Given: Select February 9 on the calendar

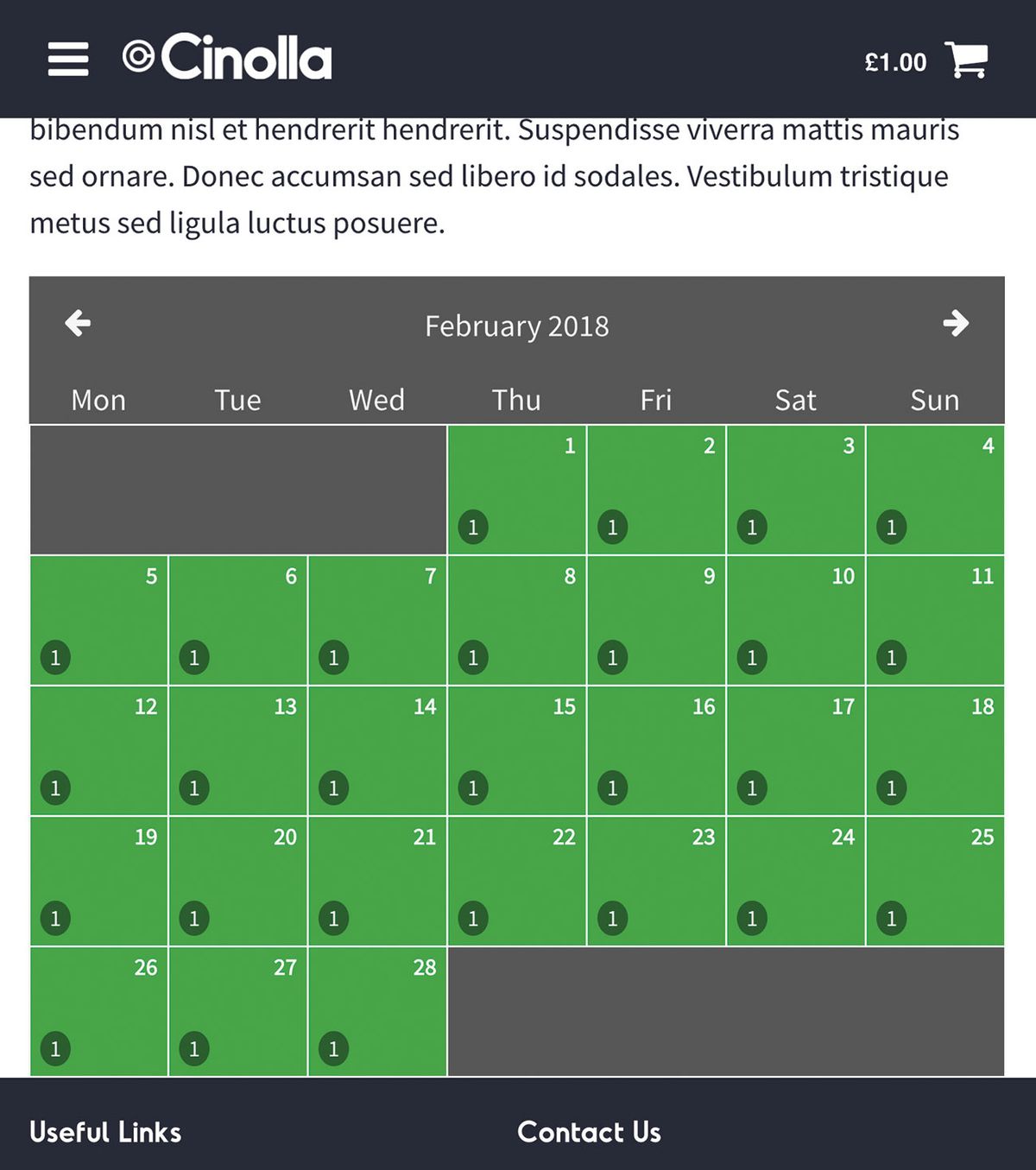Looking at the screenshot, I should tap(656, 620).
